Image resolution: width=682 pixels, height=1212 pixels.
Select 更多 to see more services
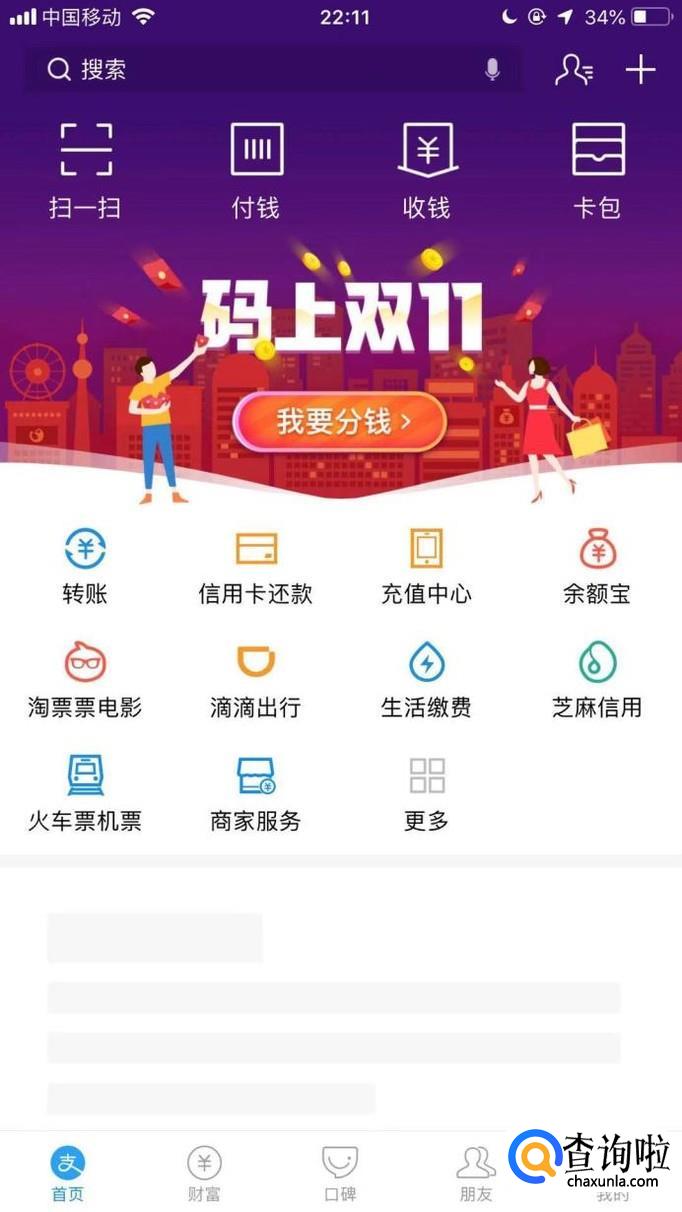[x=427, y=794]
